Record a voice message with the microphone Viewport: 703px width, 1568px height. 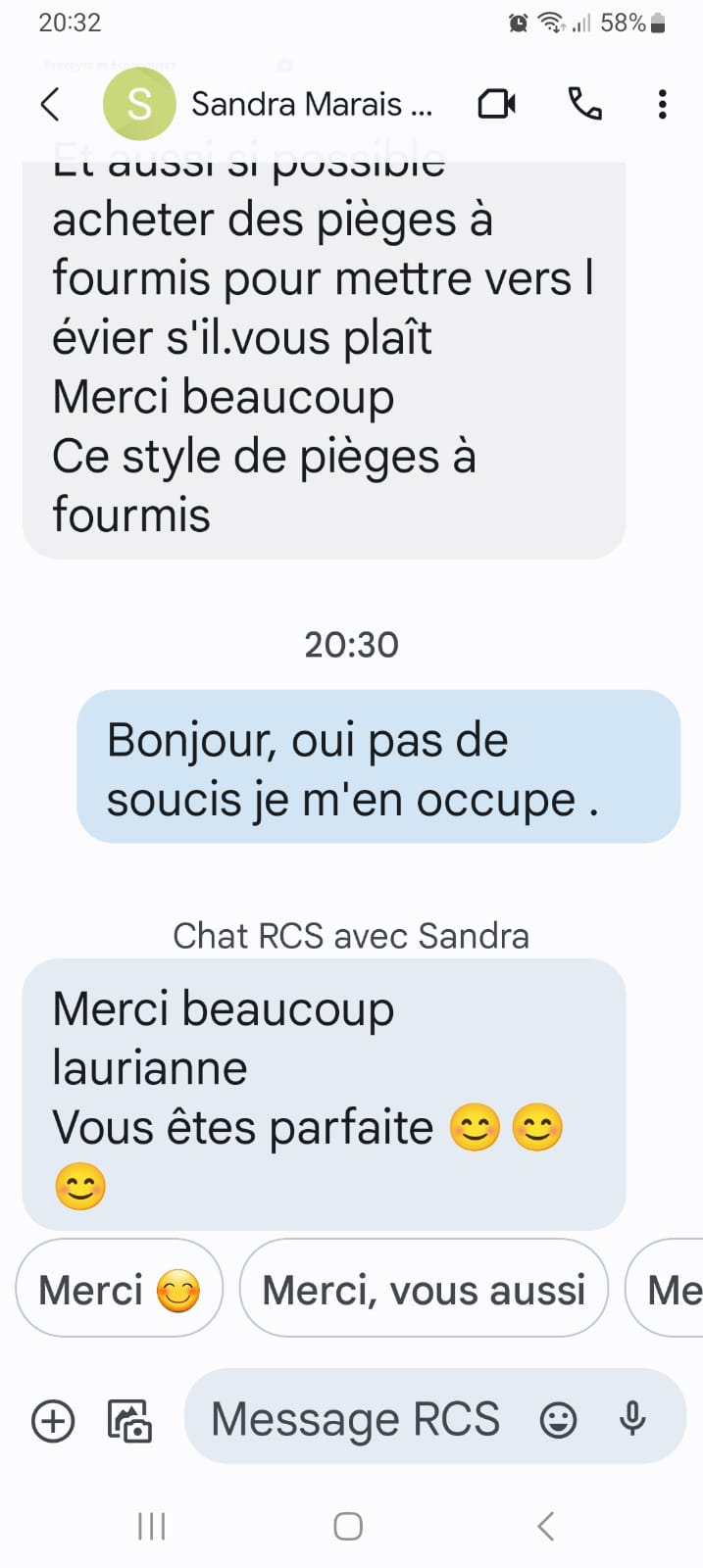tap(633, 1419)
